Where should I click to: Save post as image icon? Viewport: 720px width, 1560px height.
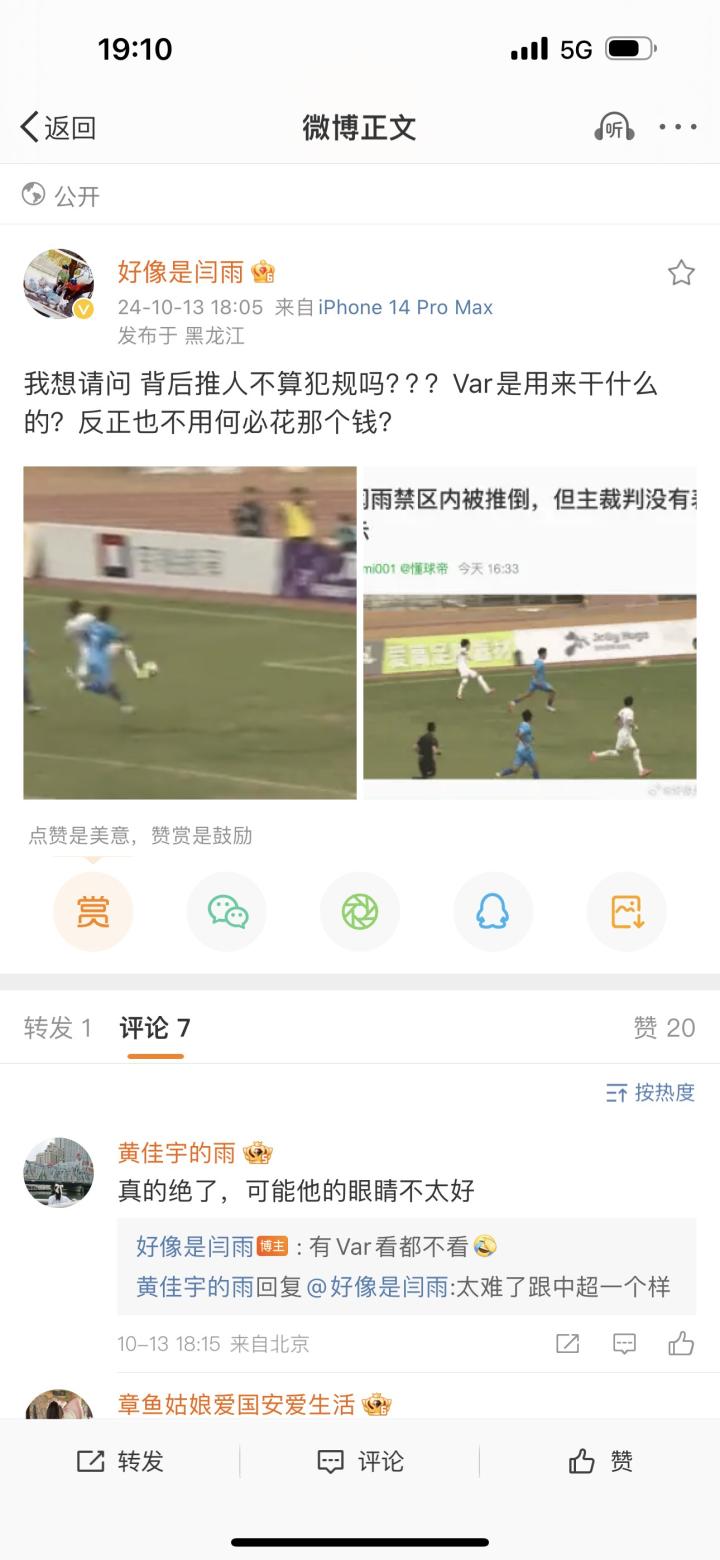(x=626, y=911)
